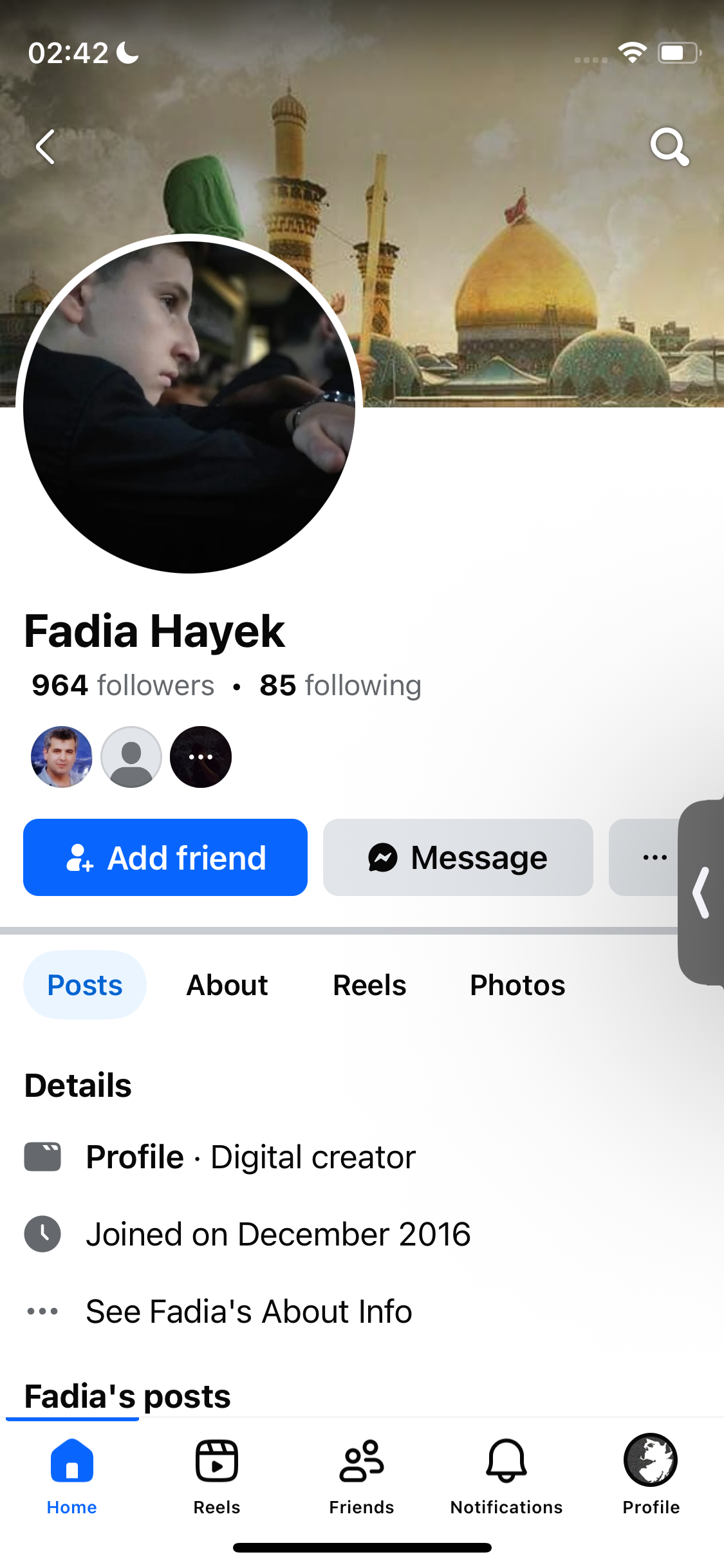Go back using the top-left arrow
The height and width of the screenshot is (1568, 724).
(x=45, y=147)
